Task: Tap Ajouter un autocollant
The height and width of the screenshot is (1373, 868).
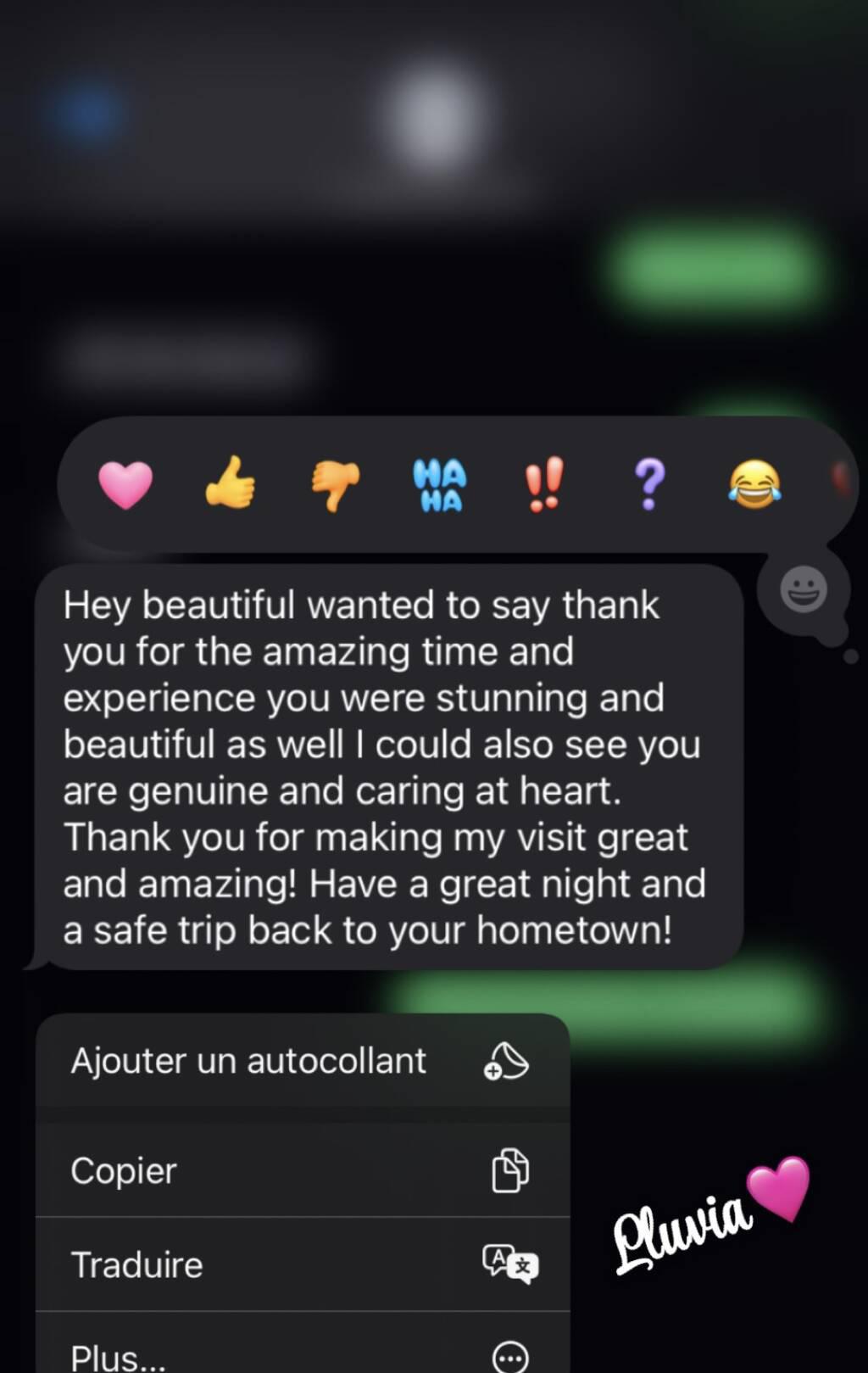Action: [302, 1061]
